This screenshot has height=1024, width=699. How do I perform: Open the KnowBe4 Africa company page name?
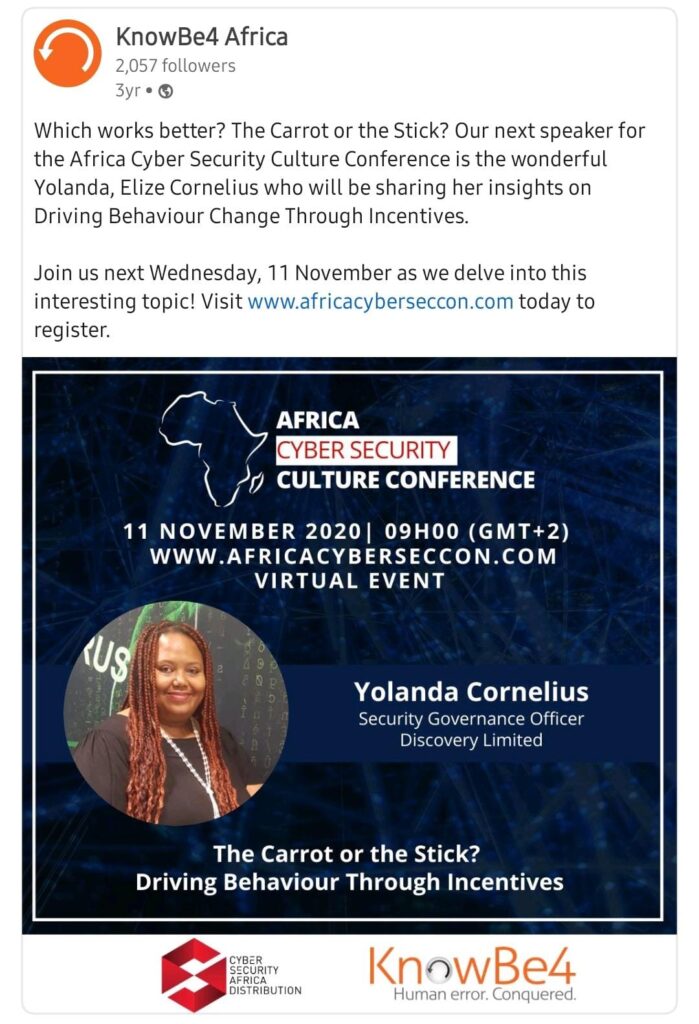pyautogui.click(x=201, y=37)
